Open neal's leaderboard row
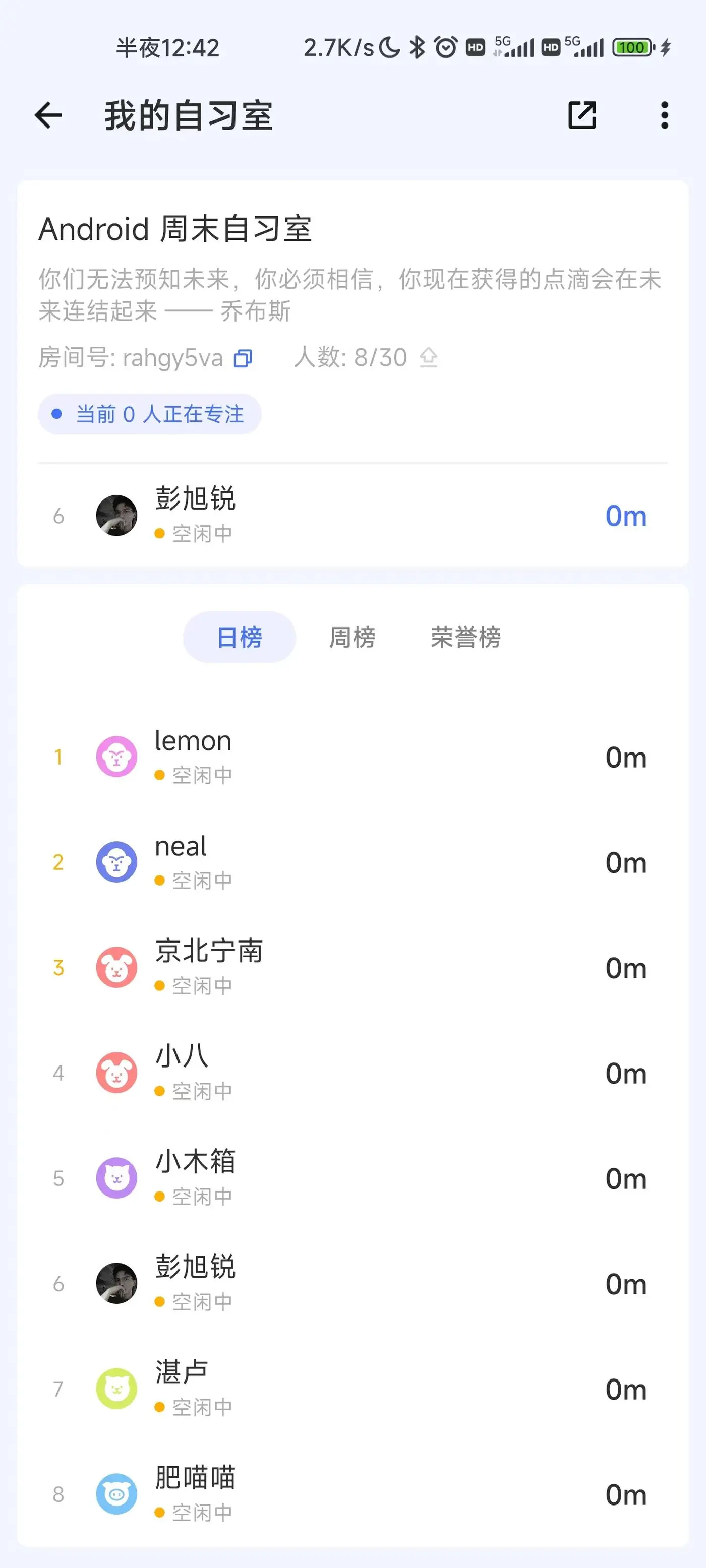Screen dimensions: 706x1568 352,862
